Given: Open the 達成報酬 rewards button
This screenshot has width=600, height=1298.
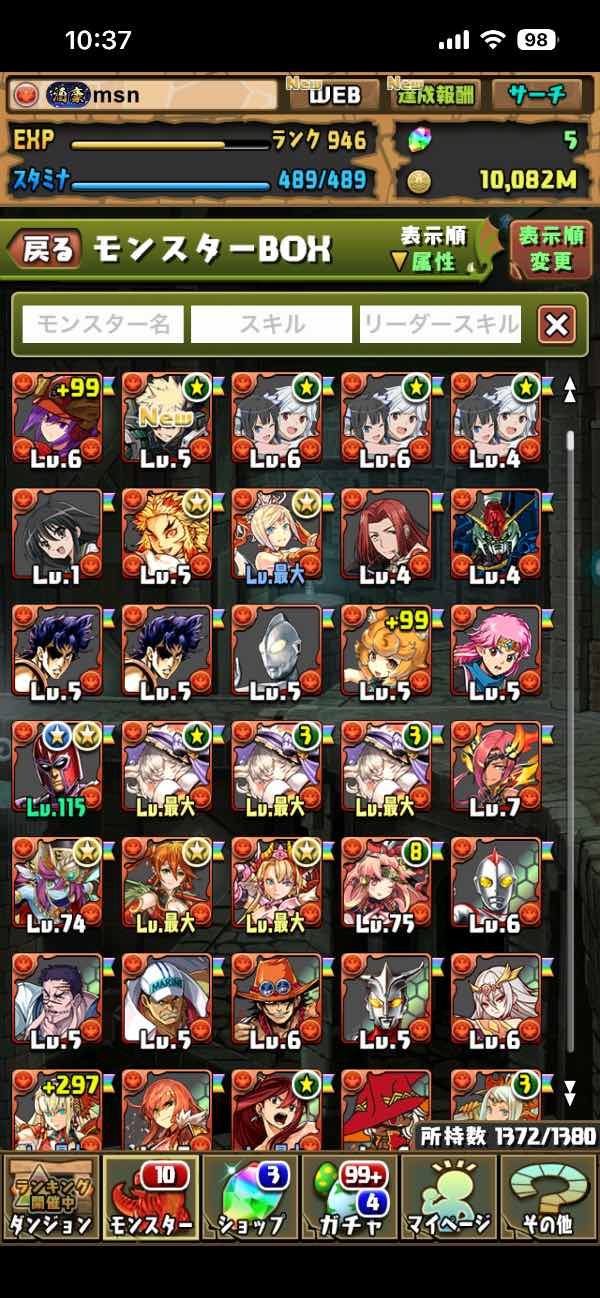Looking at the screenshot, I should [x=436, y=95].
